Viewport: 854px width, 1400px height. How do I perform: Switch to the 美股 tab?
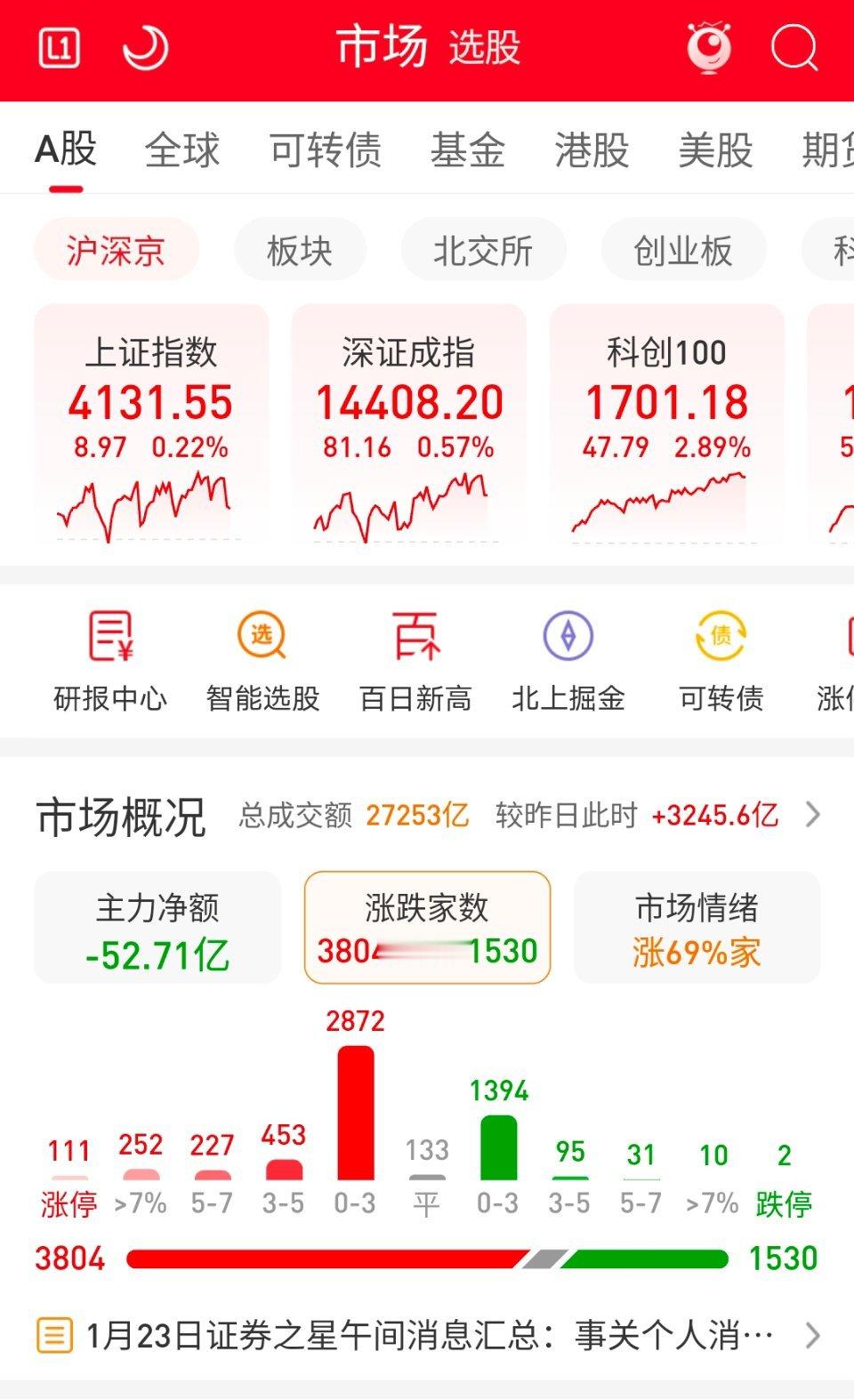(714, 151)
